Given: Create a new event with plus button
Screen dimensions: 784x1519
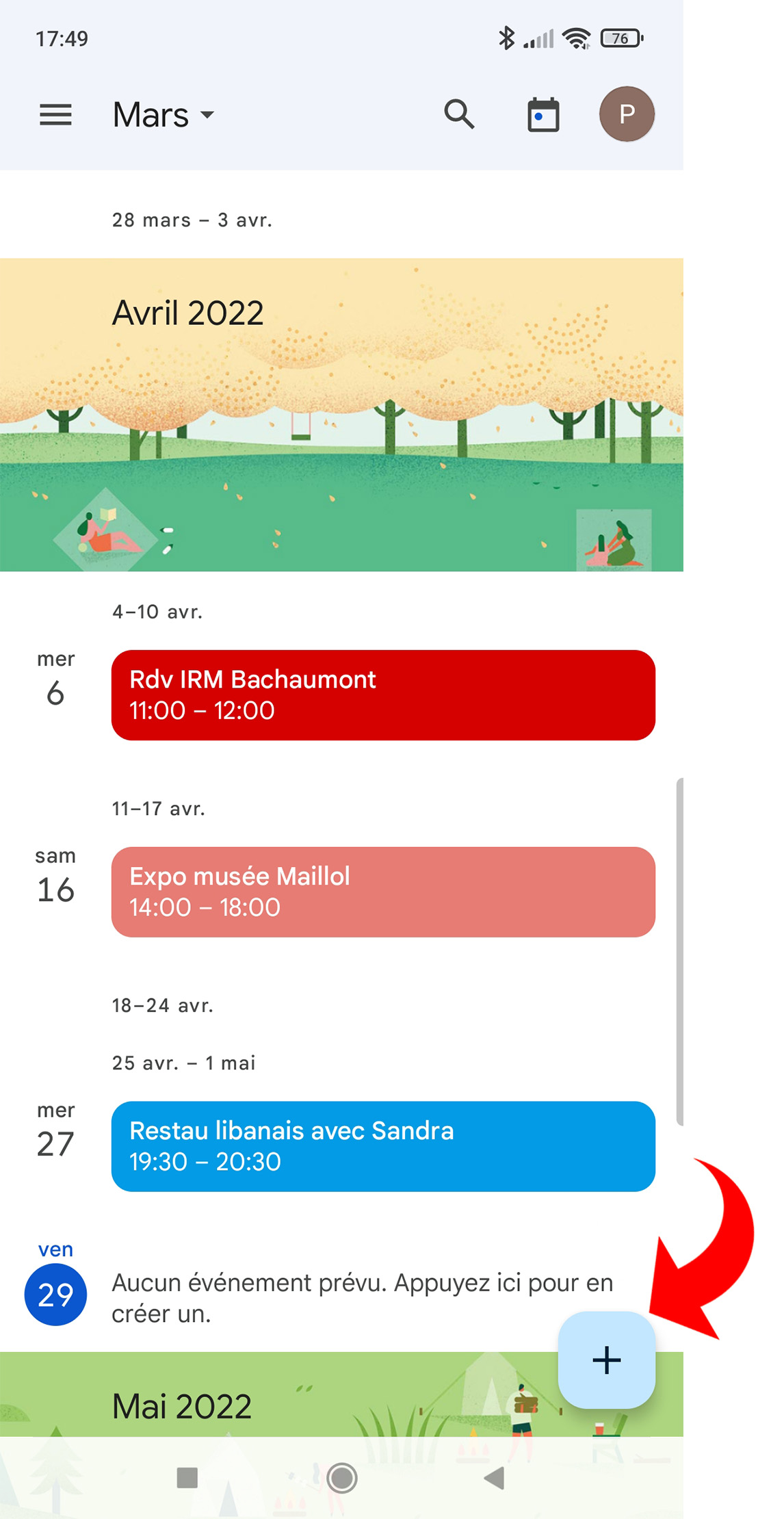Looking at the screenshot, I should click(606, 1360).
